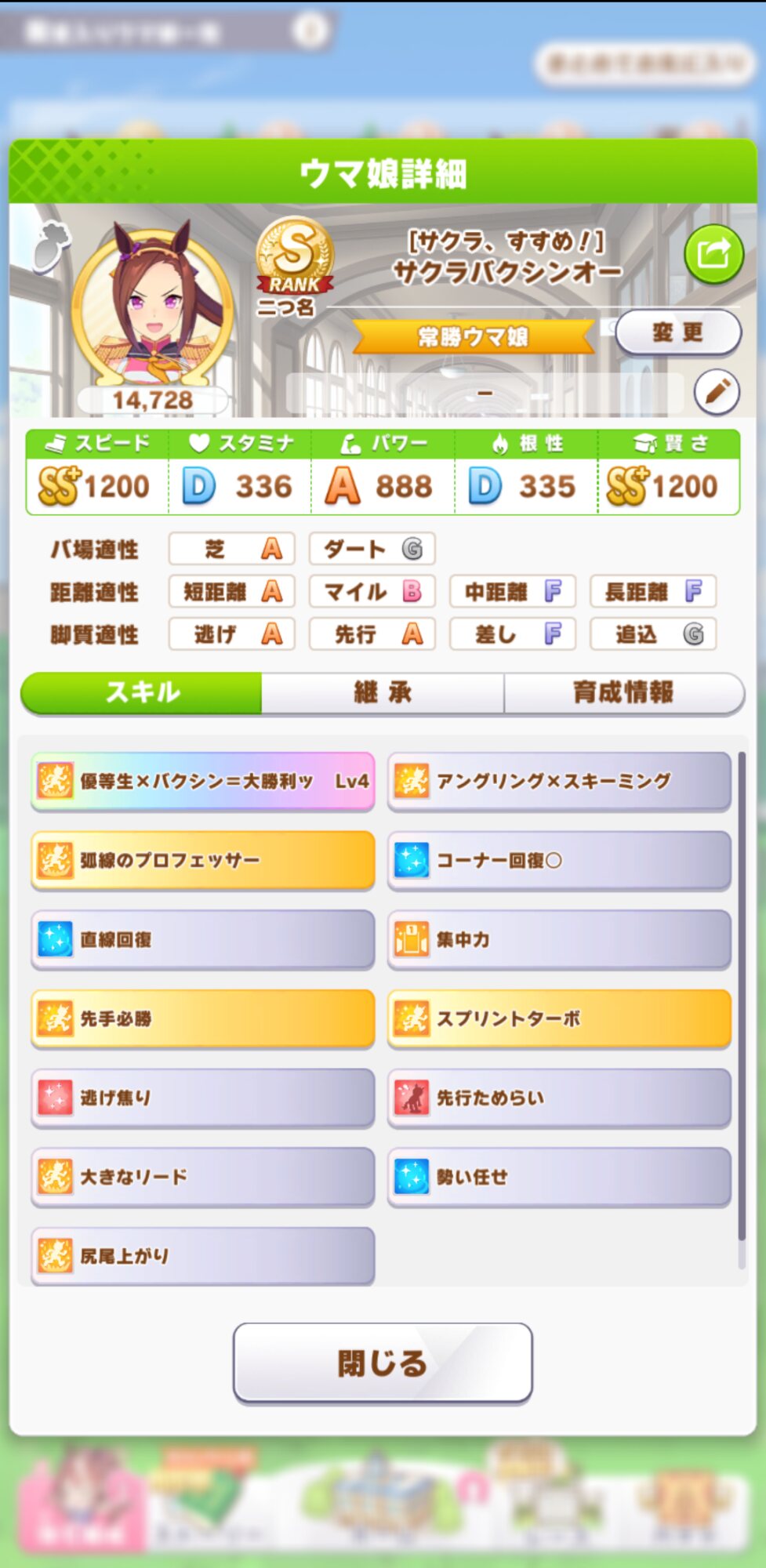The height and width of the screenshot is (1568, 766).
Task: Show the 勢い任せ skill info
Action: 559,1177
